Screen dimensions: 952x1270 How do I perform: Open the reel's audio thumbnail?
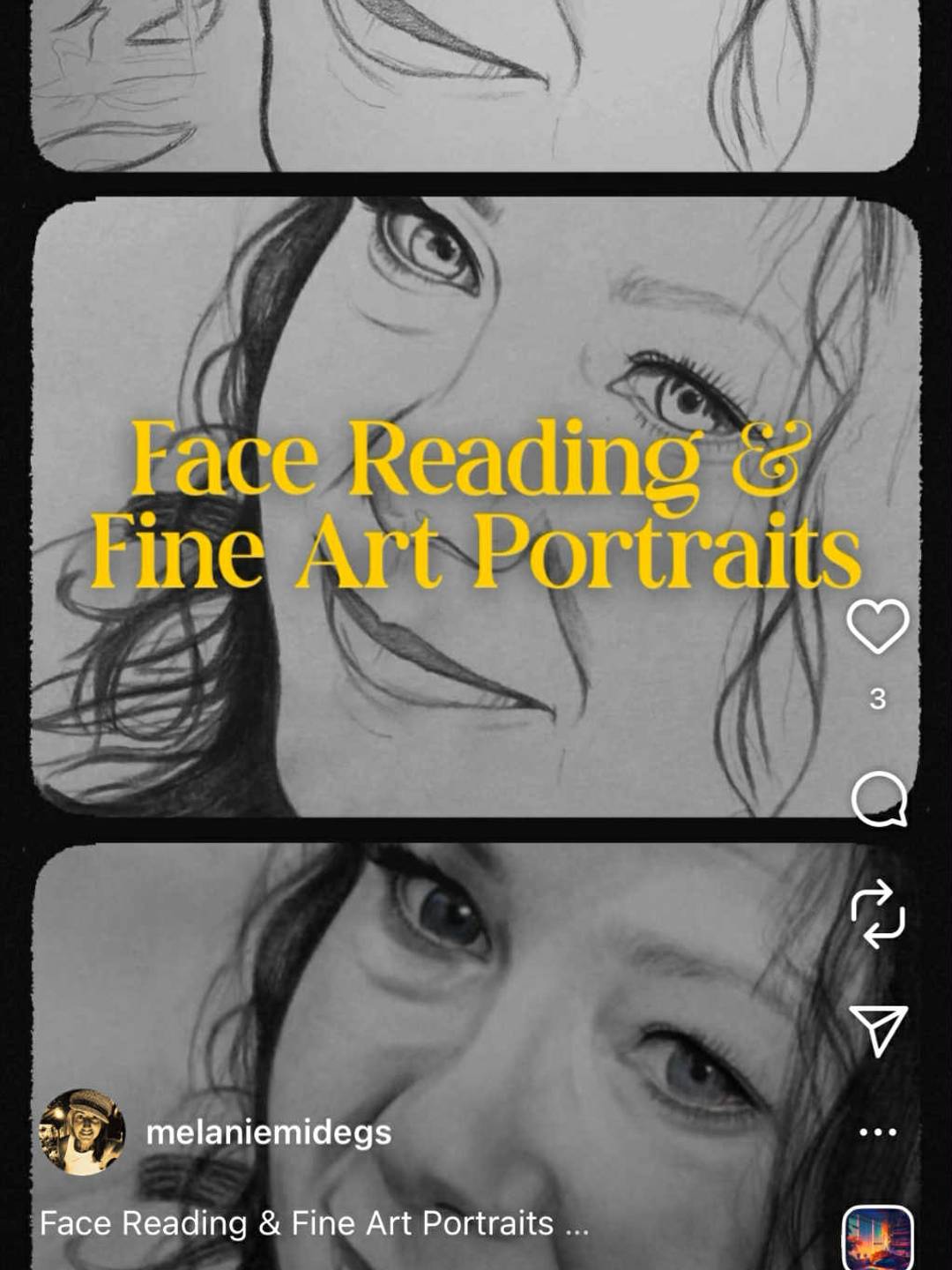tap(877, 1236)
